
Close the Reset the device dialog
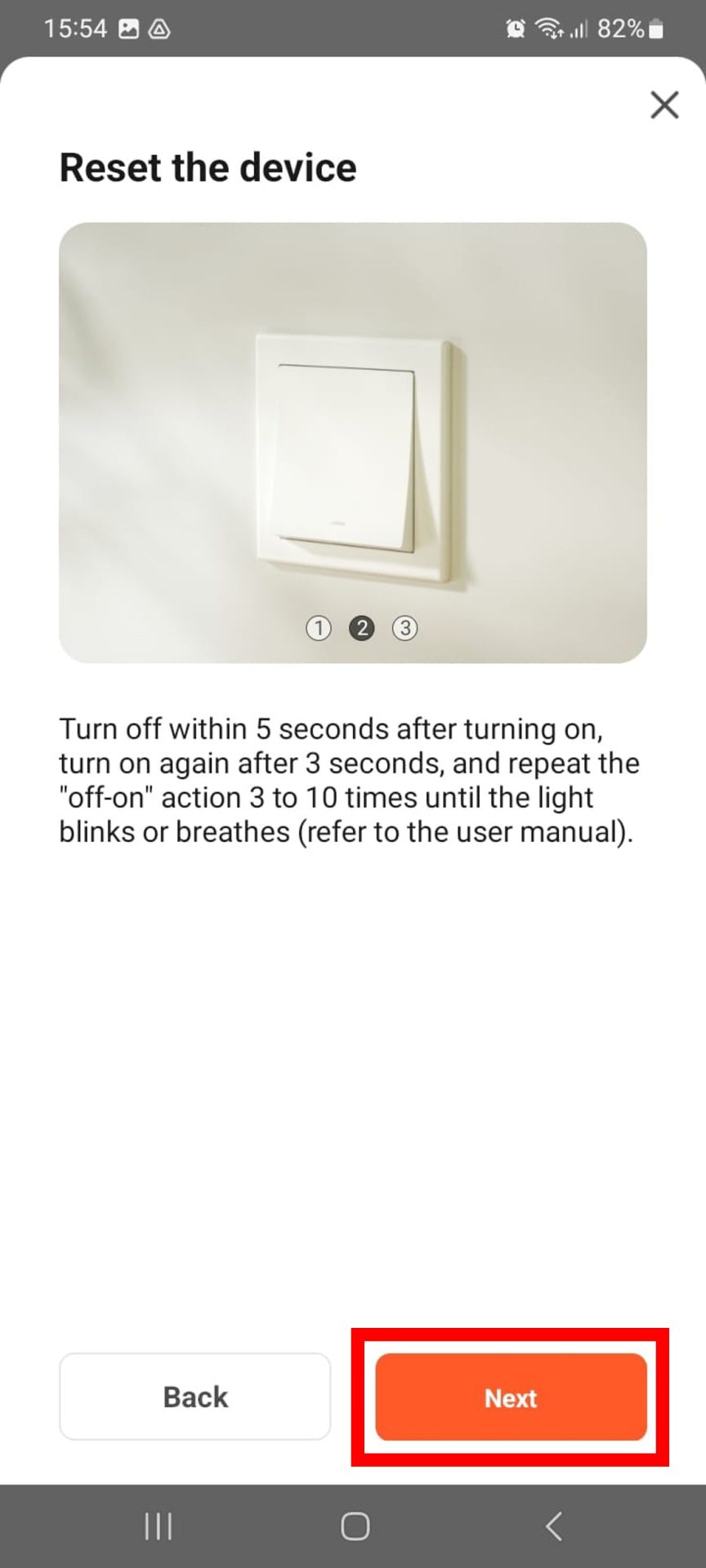pos(664,105)
